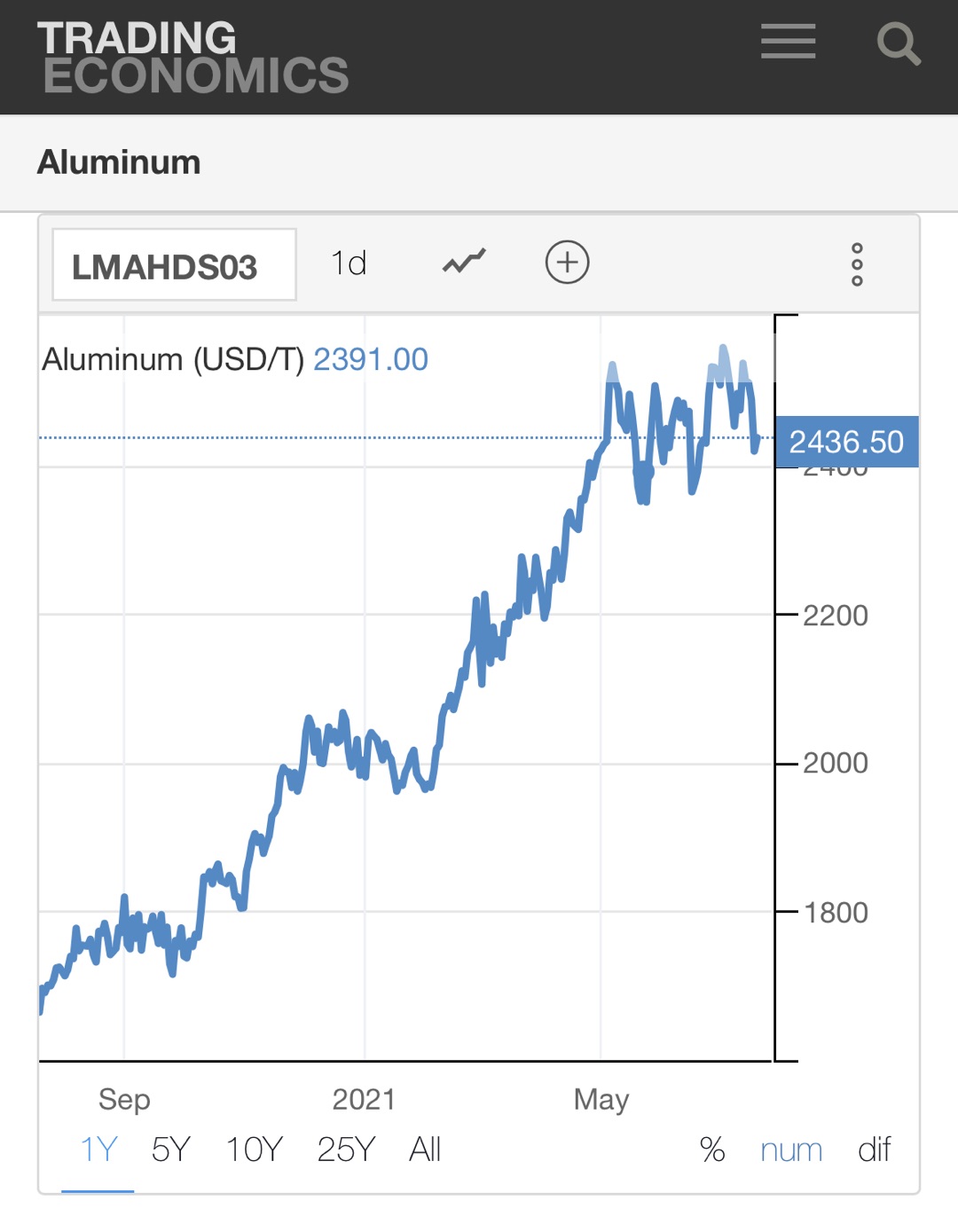Tap the LMAHDS03 symbol field
958x1232 pixels.
(x=174, y=265)
